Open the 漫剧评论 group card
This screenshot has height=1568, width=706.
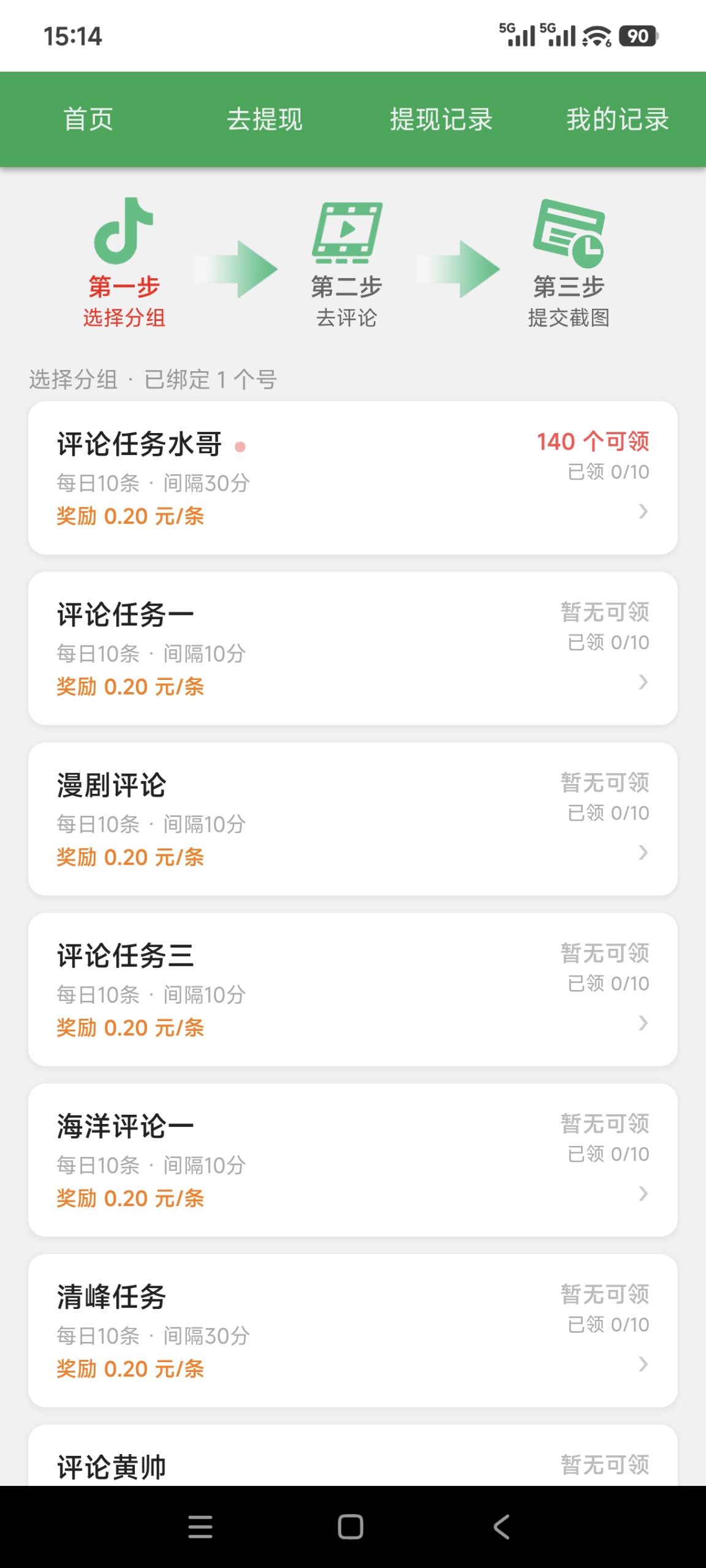[353, 819]
